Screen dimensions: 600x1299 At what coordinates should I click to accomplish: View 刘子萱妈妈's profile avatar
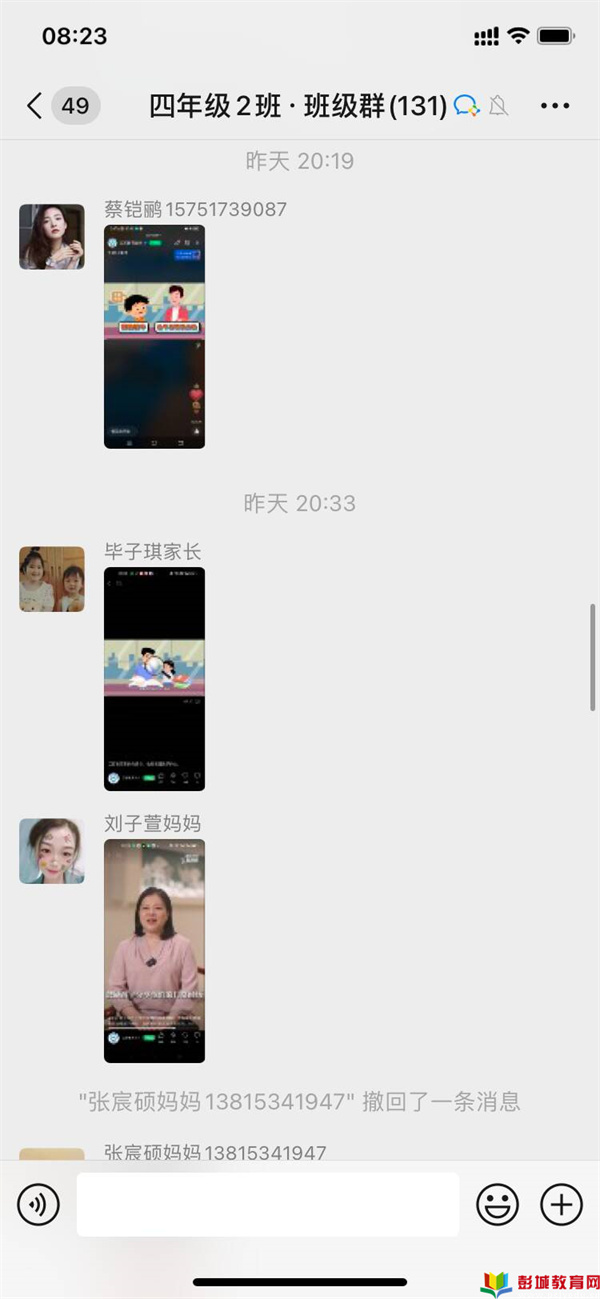click(52, 851)
